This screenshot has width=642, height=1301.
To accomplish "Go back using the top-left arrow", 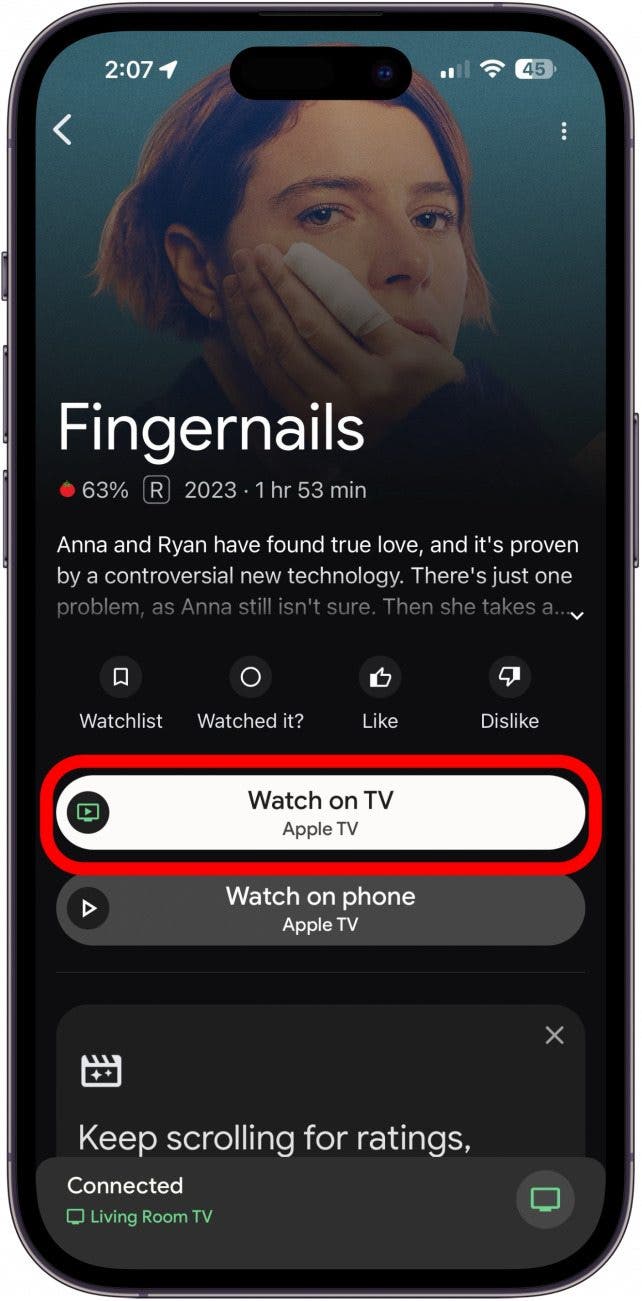I will pyautogui.click(x=63, y=130).
